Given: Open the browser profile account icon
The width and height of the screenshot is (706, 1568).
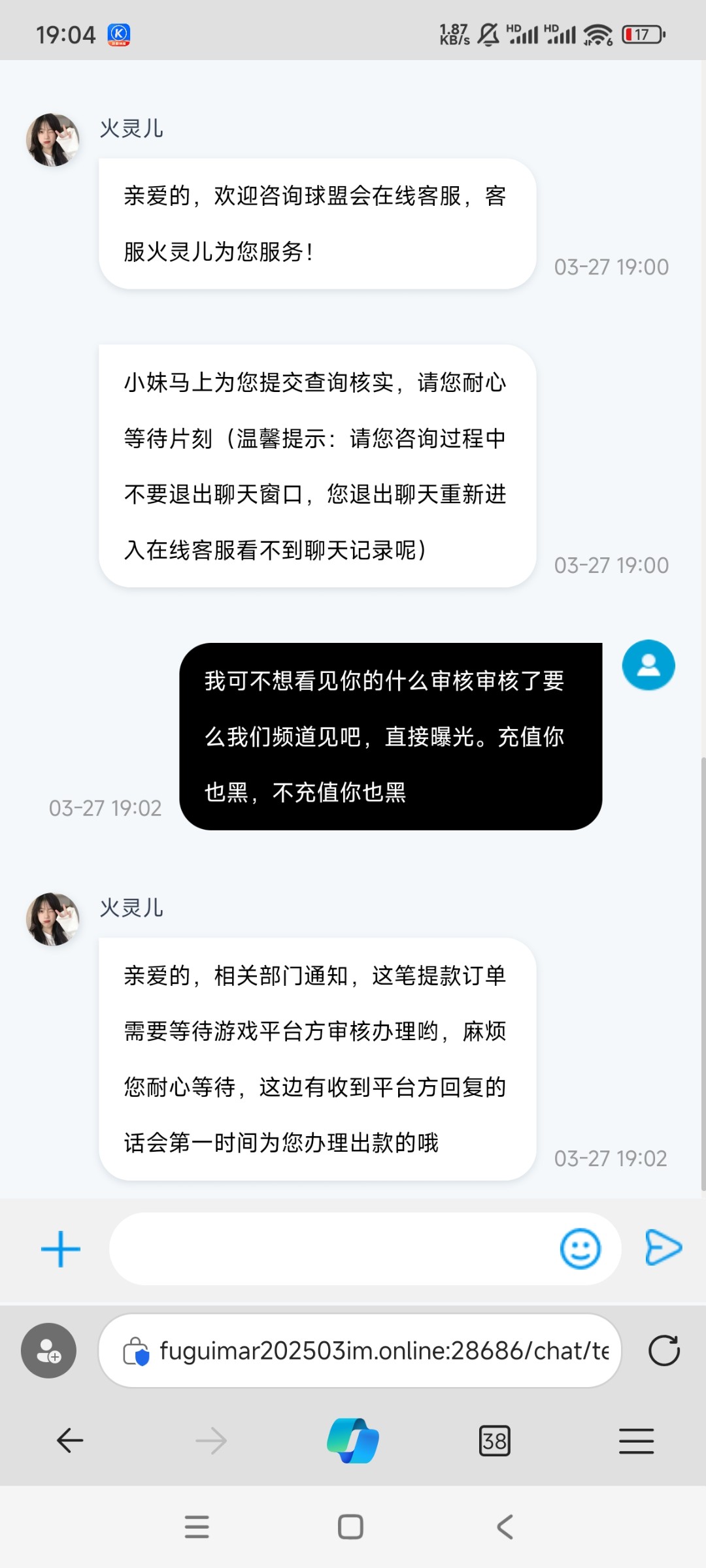Looking at the screenshot, I should click(48, 1350).
